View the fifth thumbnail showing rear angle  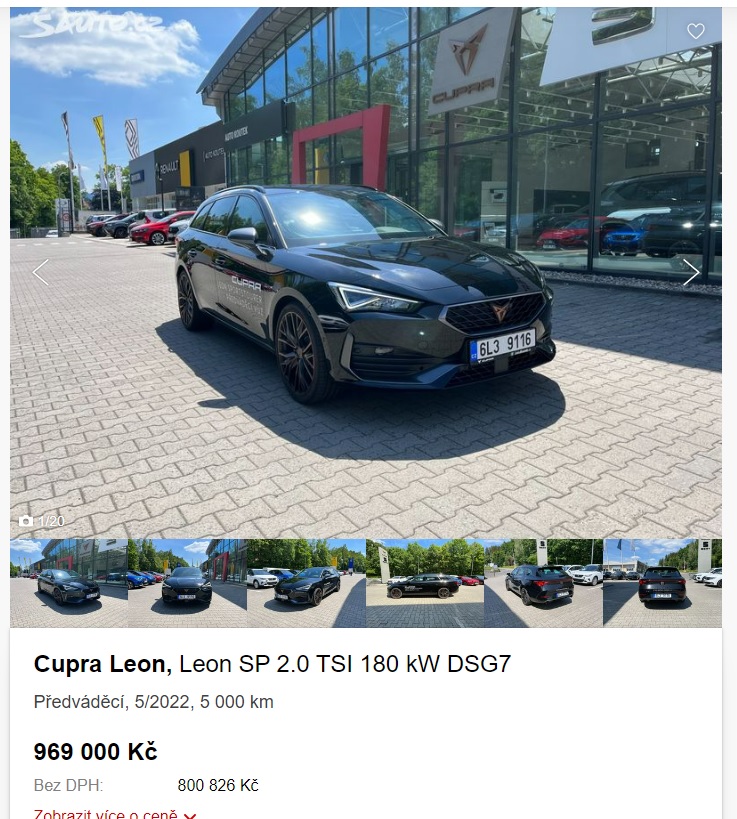click(x=543, y=584)
